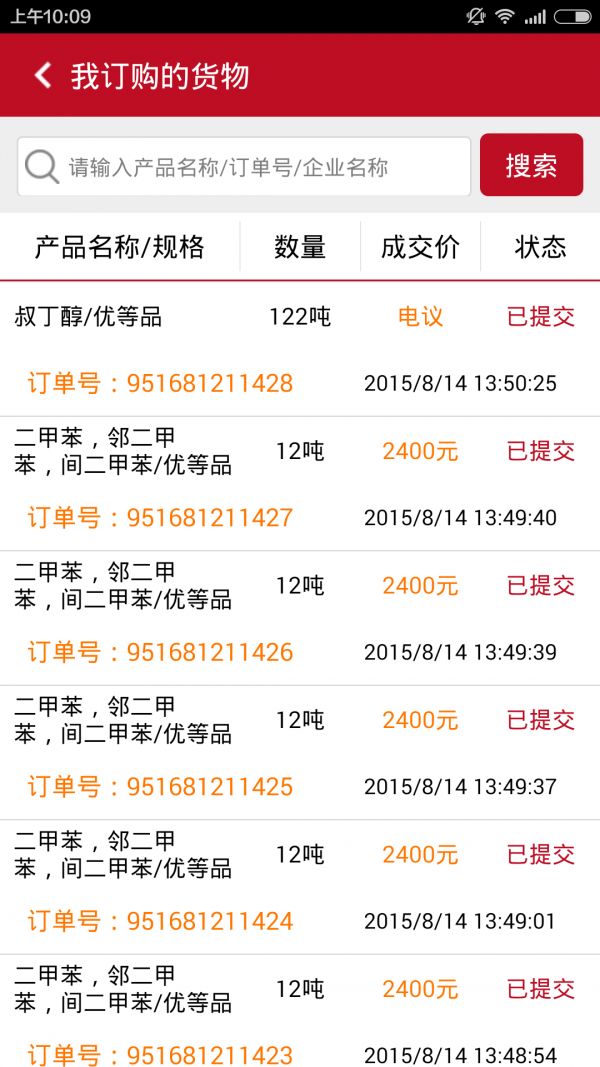Go back from 我订购的货物 page

coord(42,76)
